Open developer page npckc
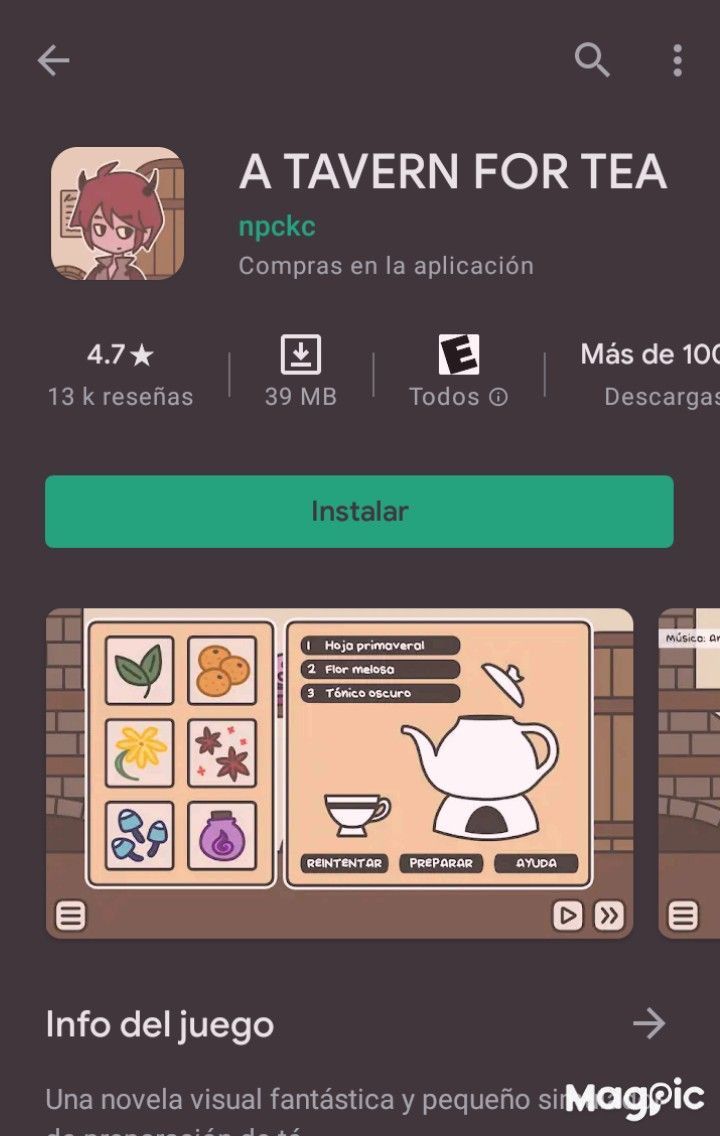Viewport: 720px width, 1136px height. [x=277, y=226]
